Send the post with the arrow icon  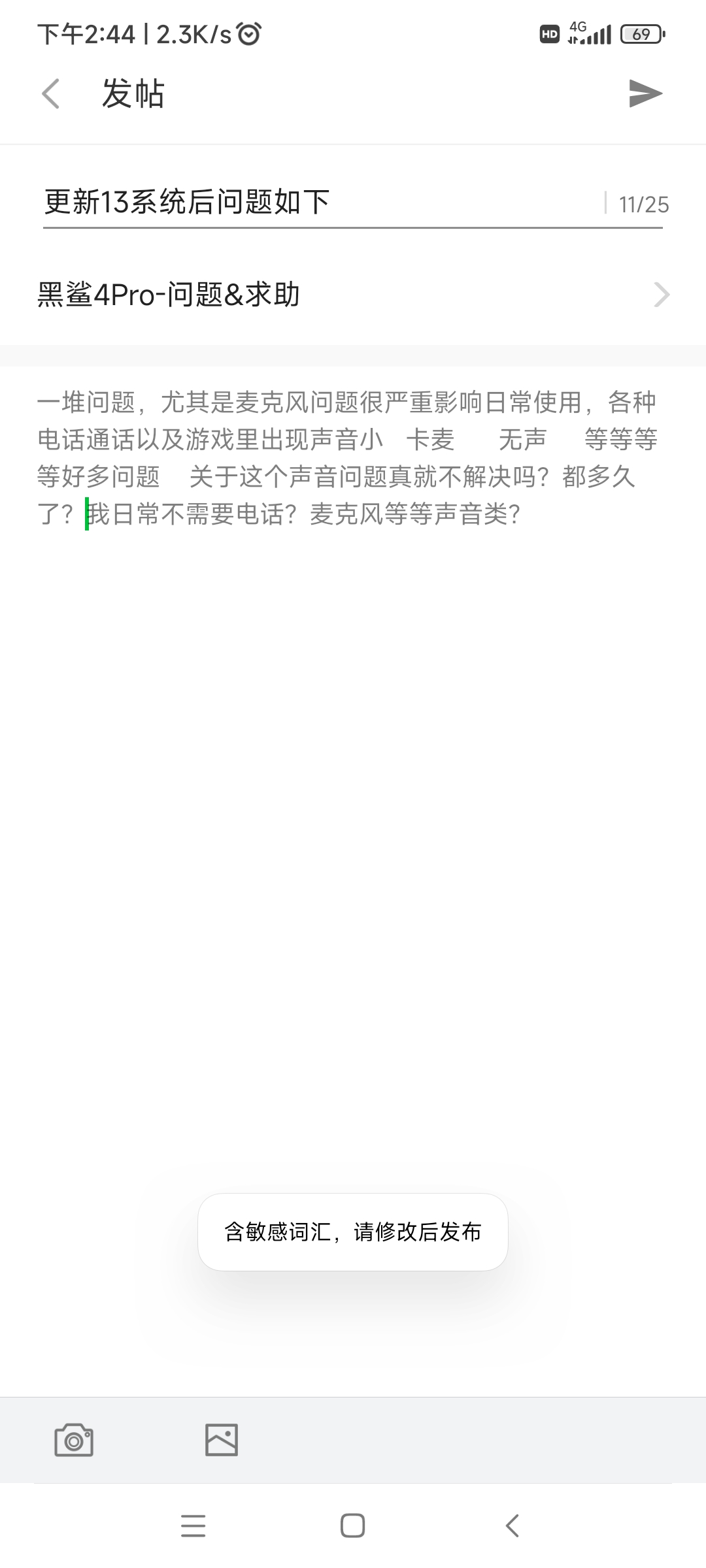pyautogui.click(x=645, y=93)
